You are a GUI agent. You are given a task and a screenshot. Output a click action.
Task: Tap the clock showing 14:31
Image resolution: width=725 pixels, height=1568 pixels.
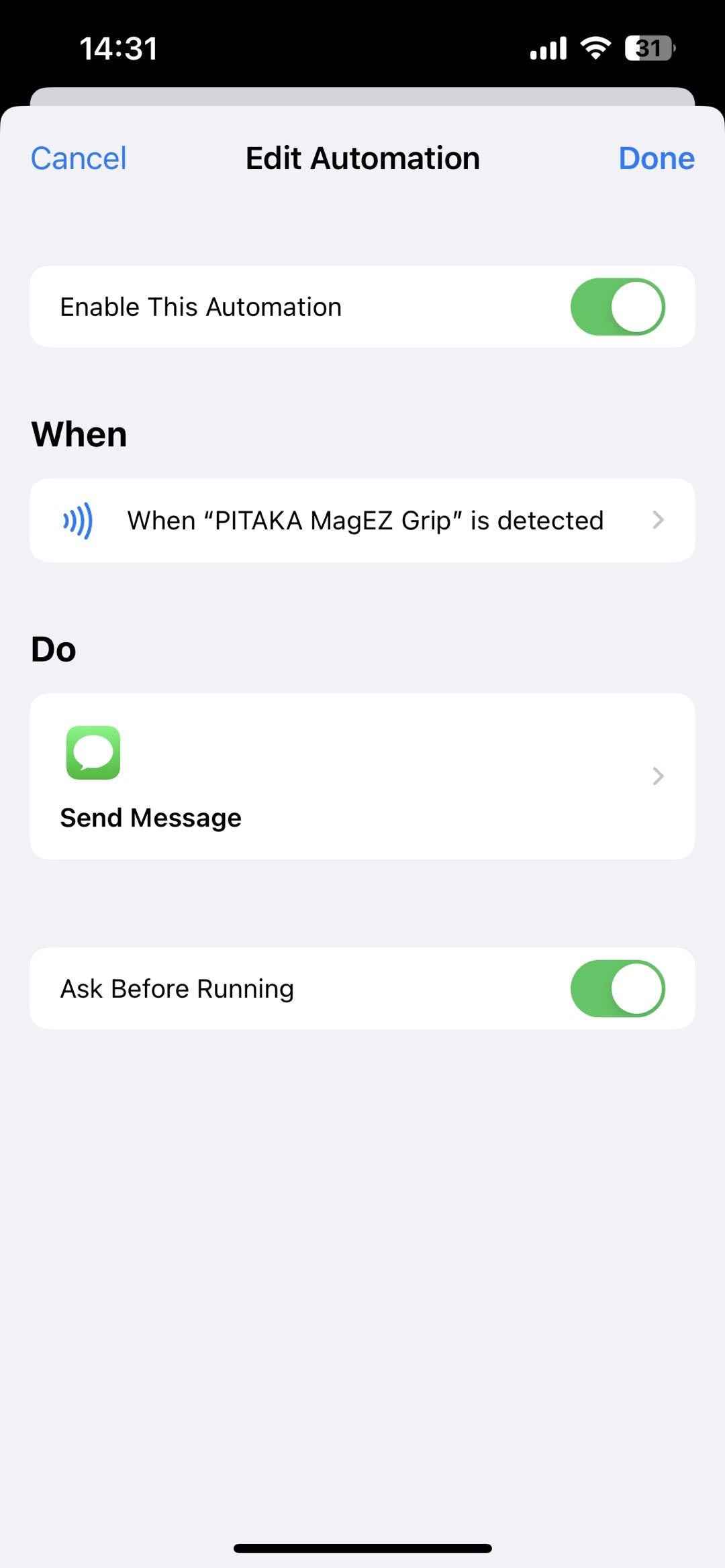coord(119,47)
